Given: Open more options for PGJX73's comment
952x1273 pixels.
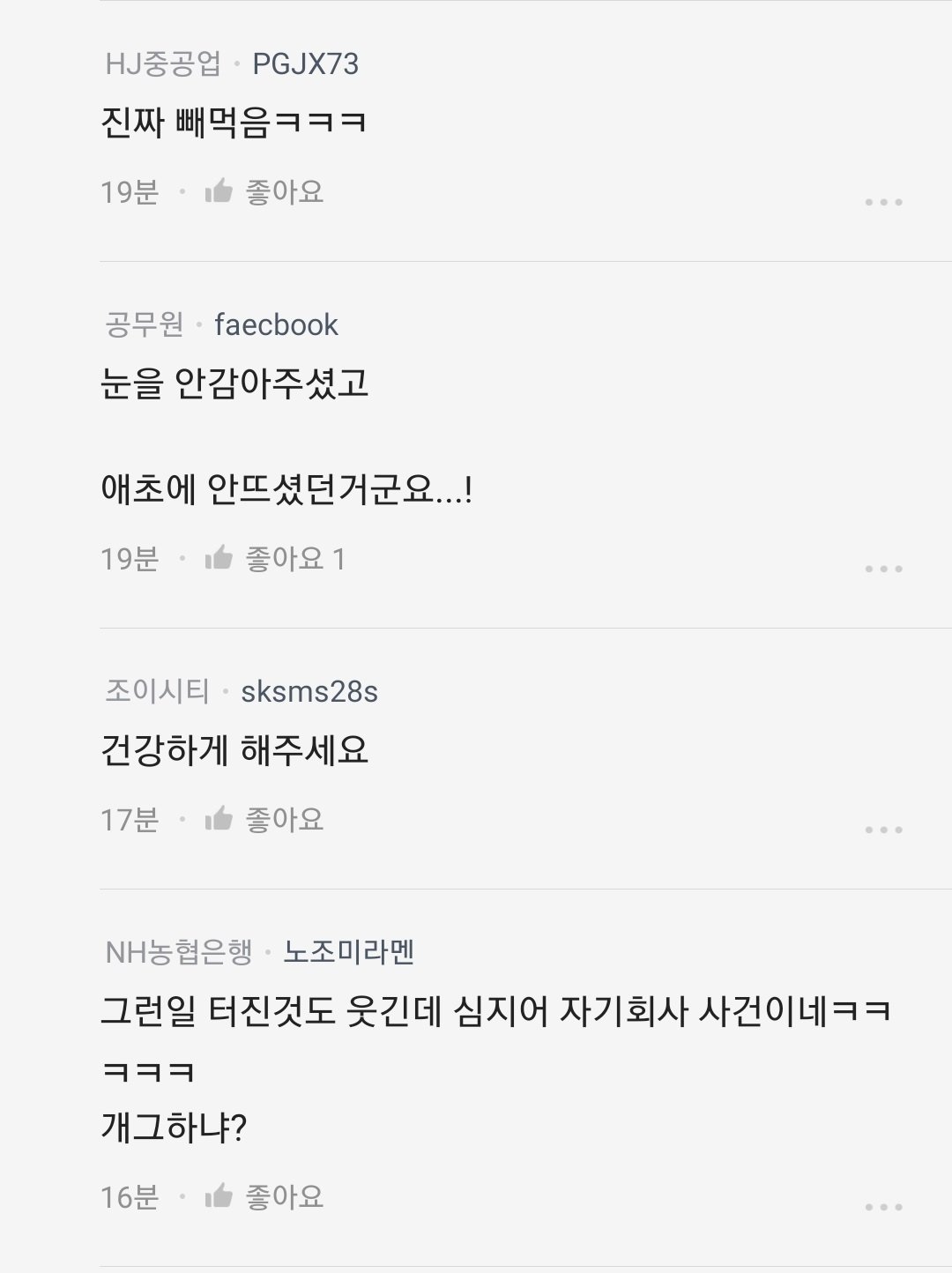Looking at the screenshot, I should click(x=883, y=203).
